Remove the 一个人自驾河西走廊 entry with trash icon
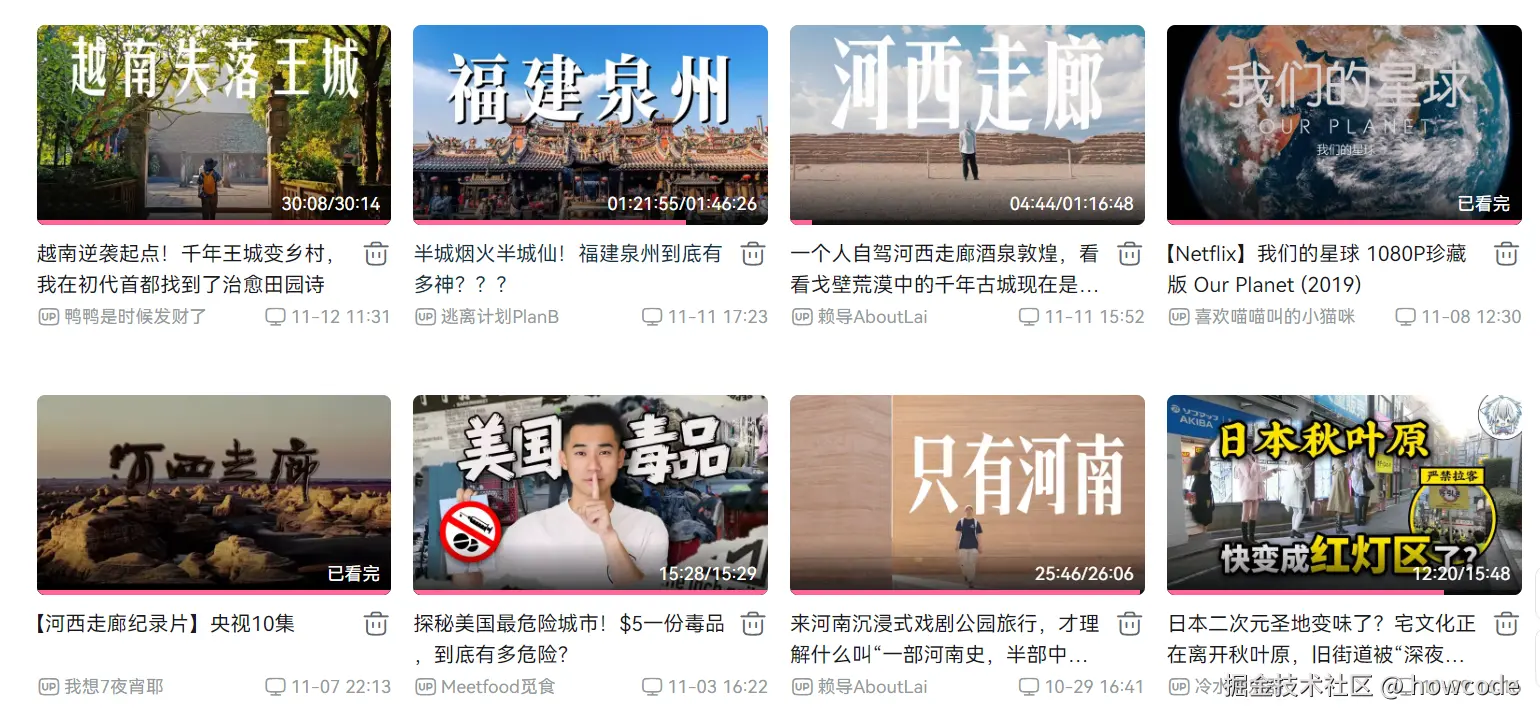Viewport: 1540px width, 720px height. pos(1130,254)
